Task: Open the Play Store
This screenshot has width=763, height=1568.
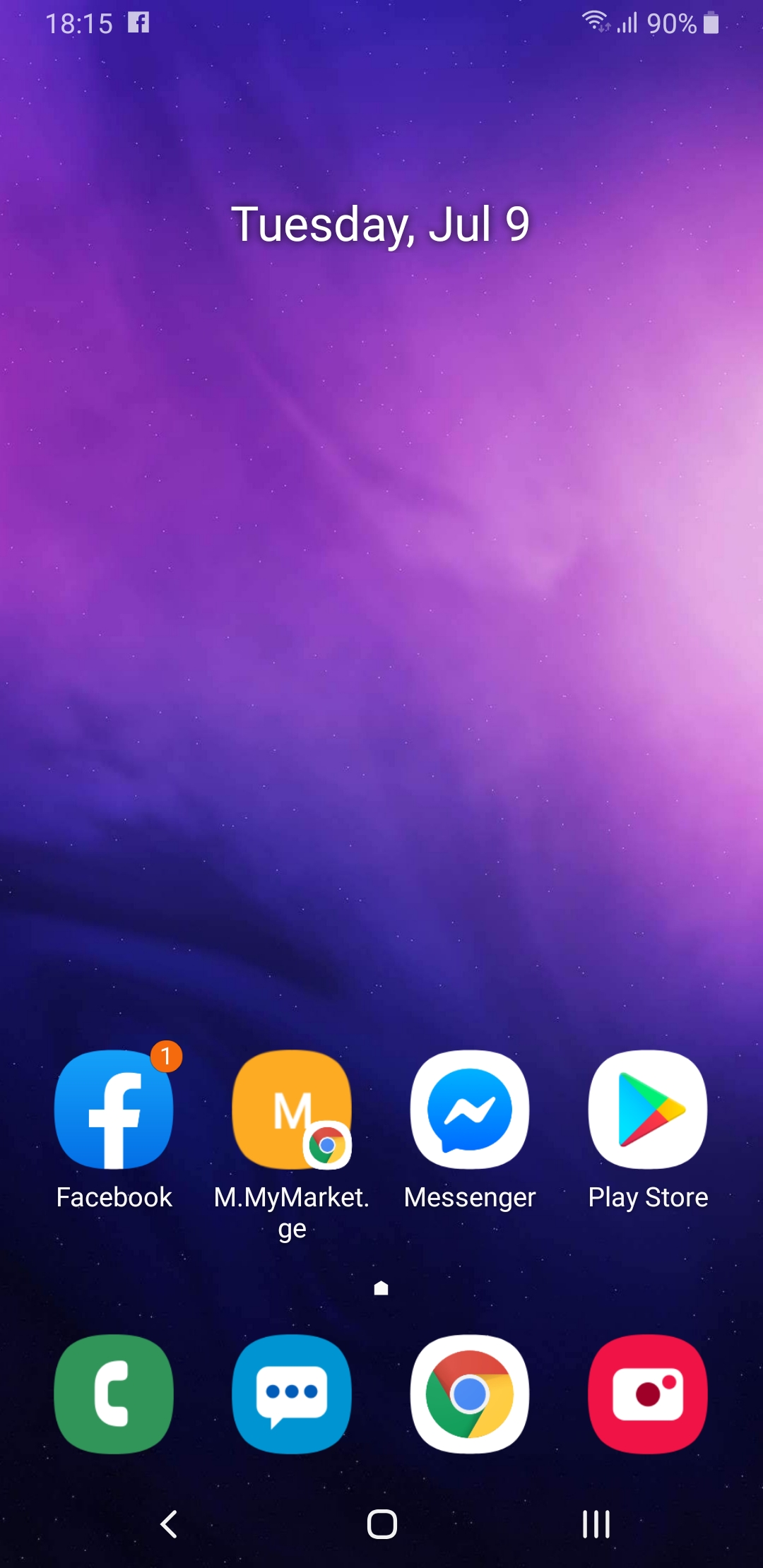Action: coord(648,1109)
